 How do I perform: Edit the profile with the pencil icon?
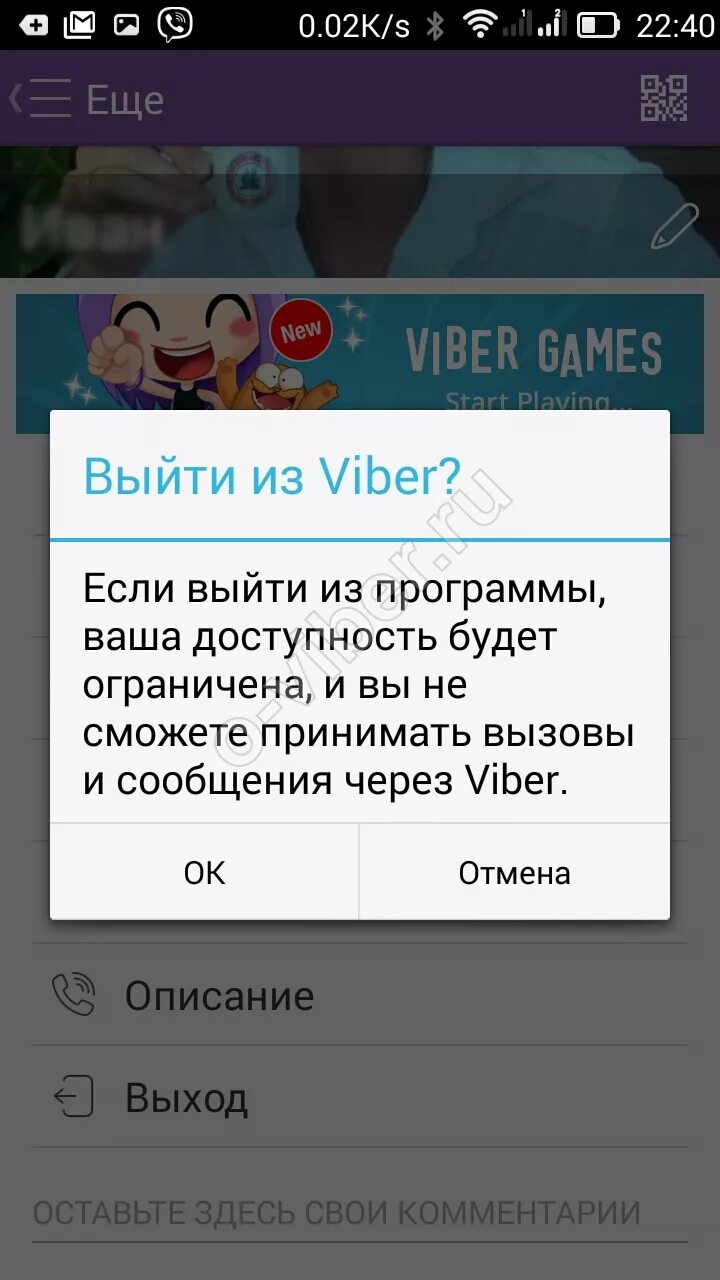674,226
